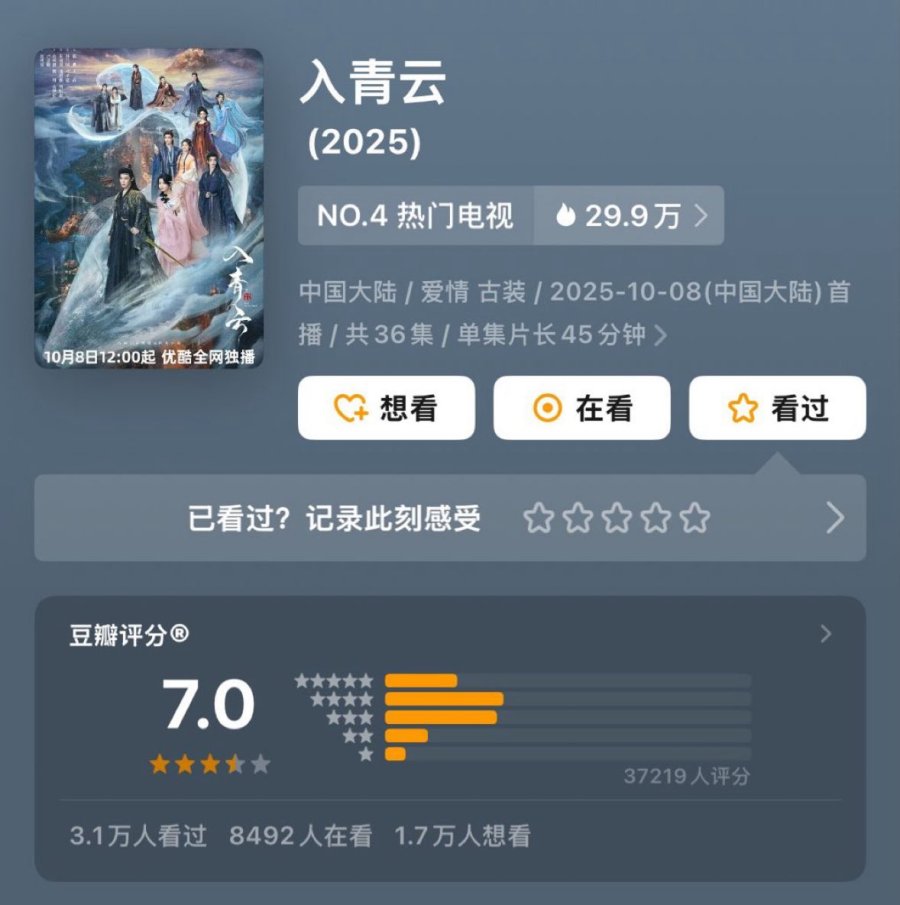Expand the show details ending with 单集片长45分钟
The width and height of the screenshot is (900, 905).
659,335
